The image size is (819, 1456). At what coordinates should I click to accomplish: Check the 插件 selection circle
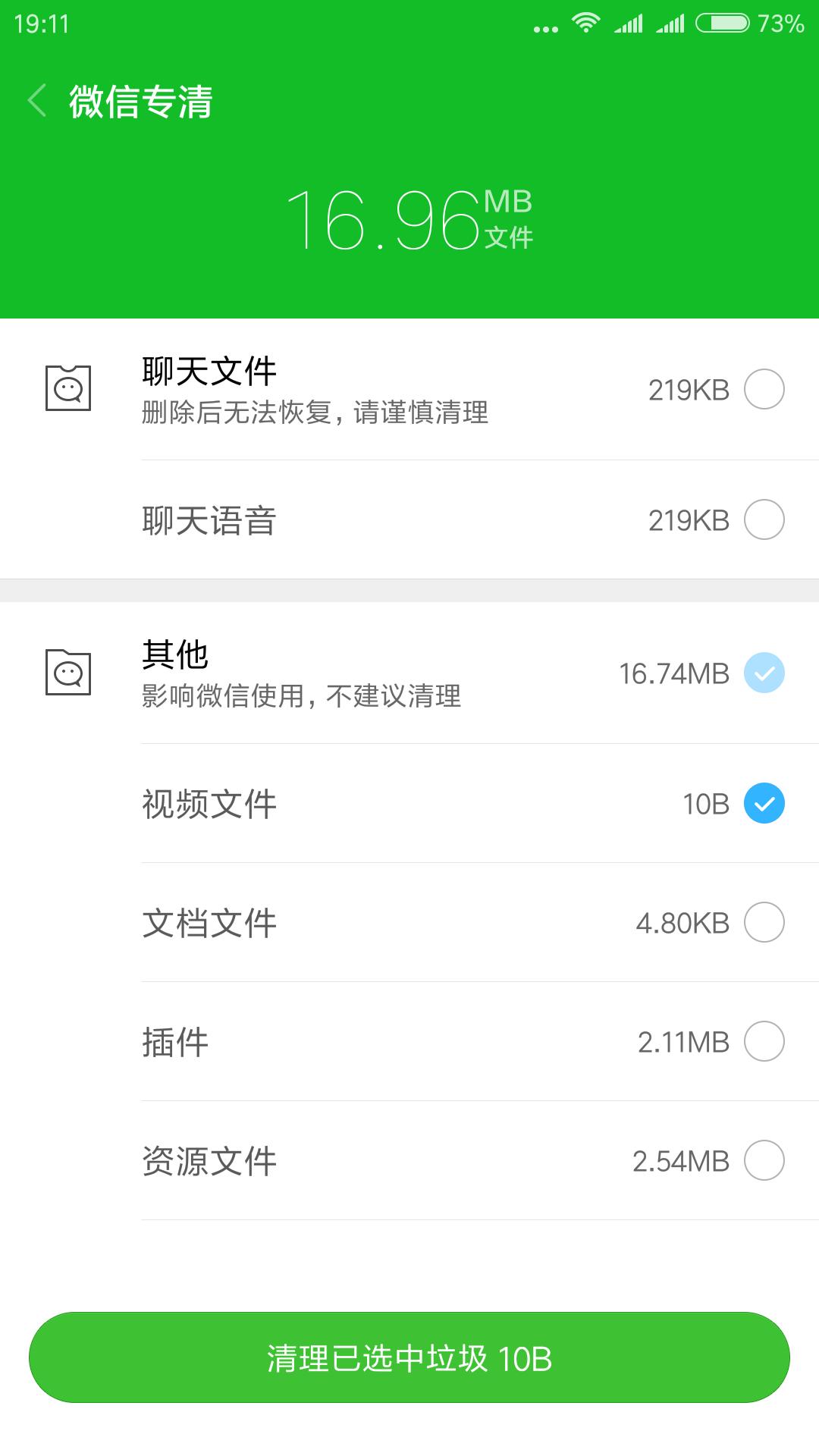pos(766,1041)
